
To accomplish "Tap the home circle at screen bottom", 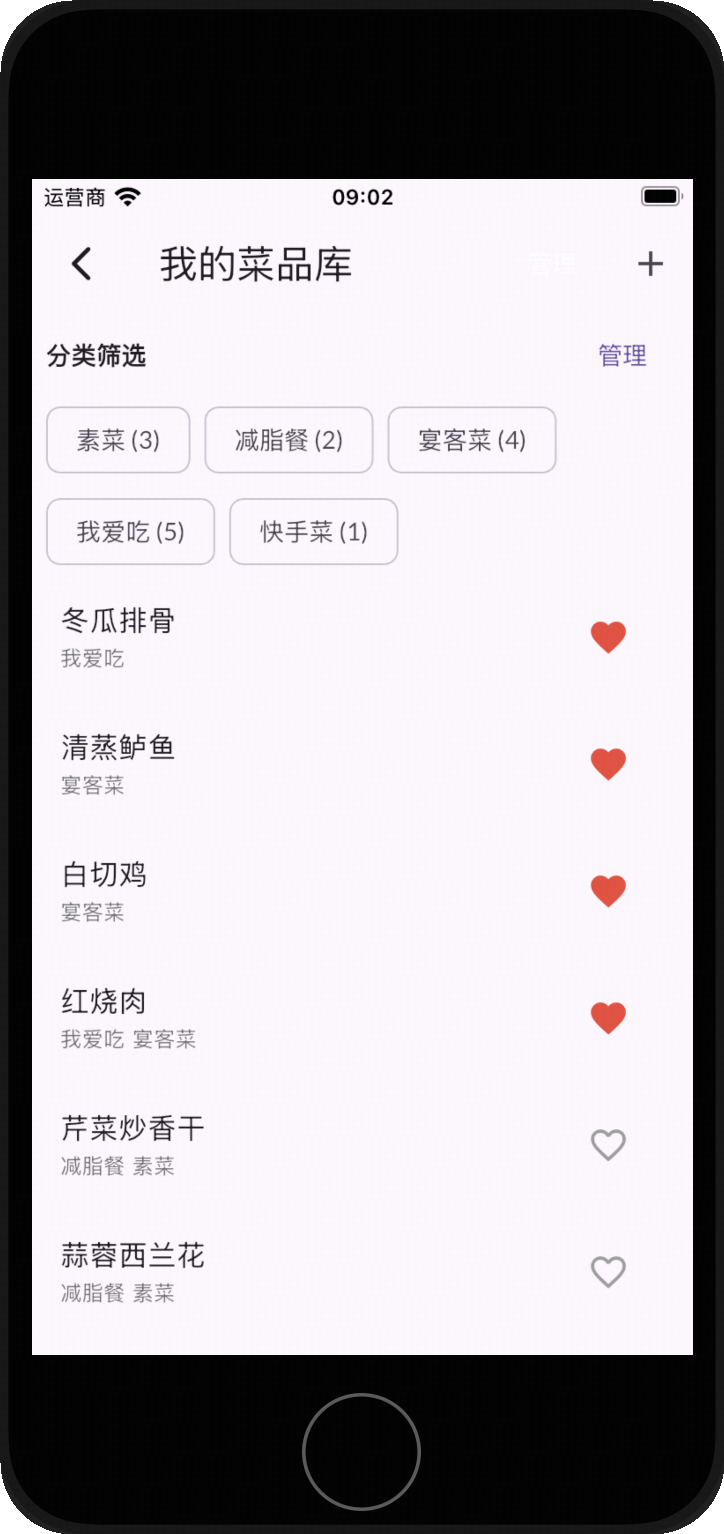I will pos(361,1451).
